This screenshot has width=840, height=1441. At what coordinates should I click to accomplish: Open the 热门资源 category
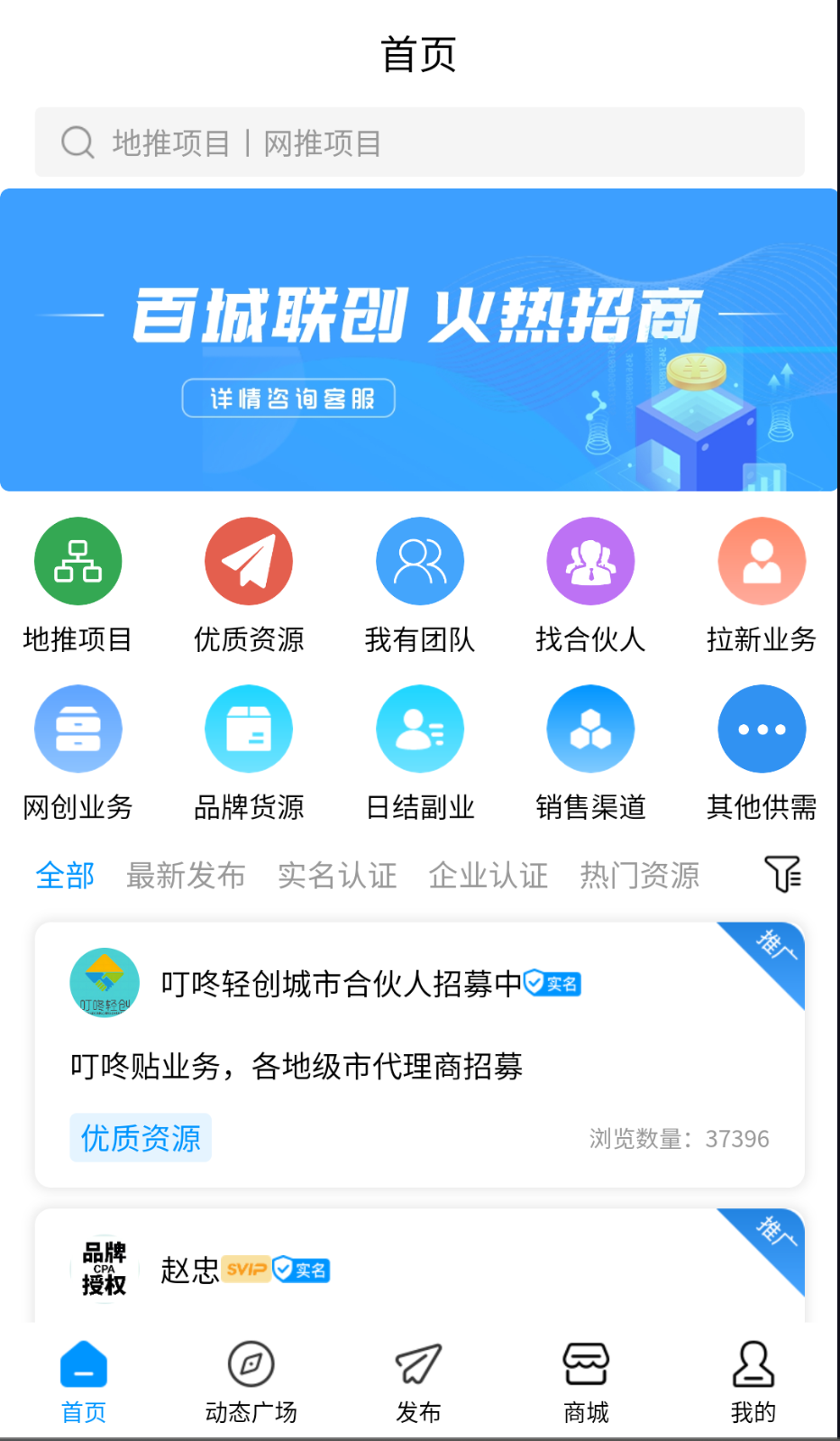(639, 875)
